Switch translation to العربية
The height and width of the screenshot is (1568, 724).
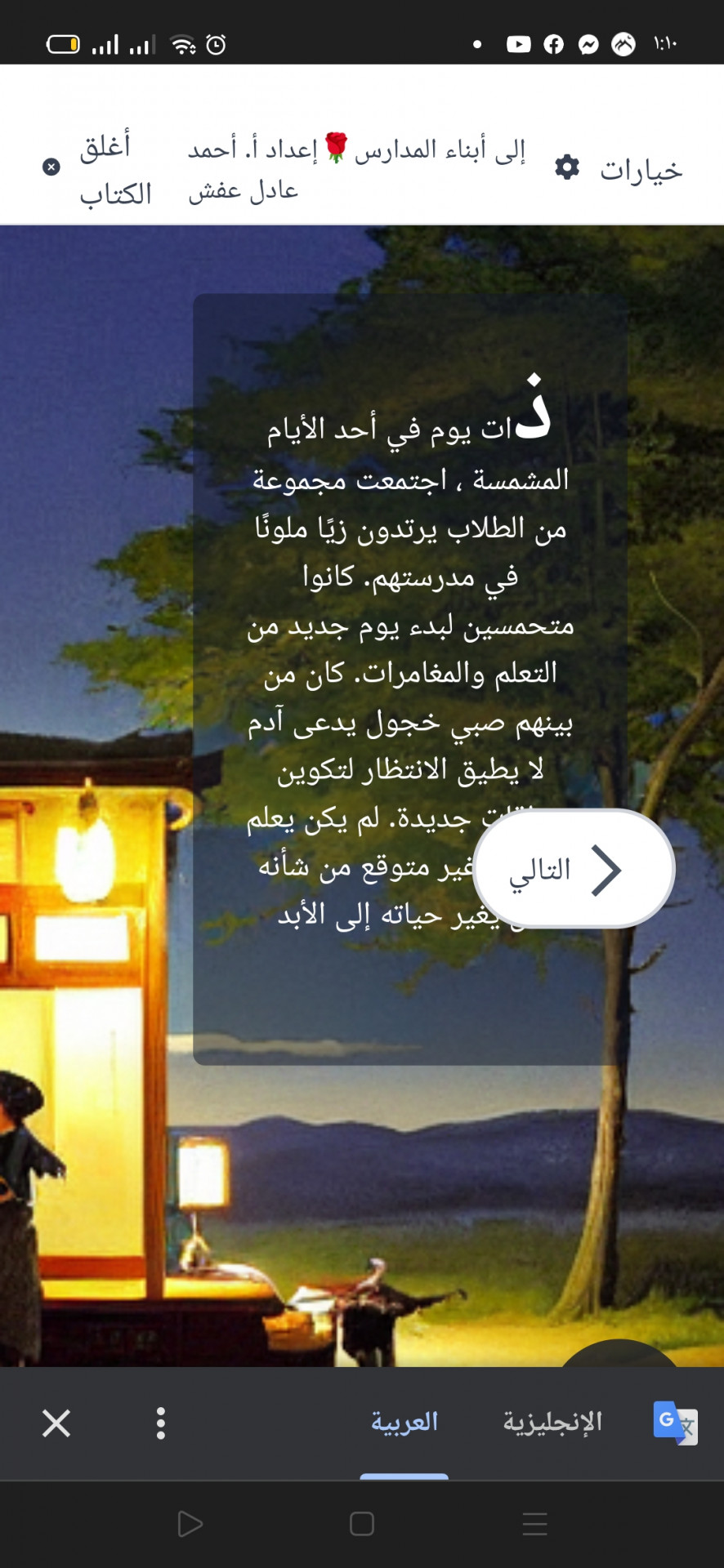(404, 1423)
